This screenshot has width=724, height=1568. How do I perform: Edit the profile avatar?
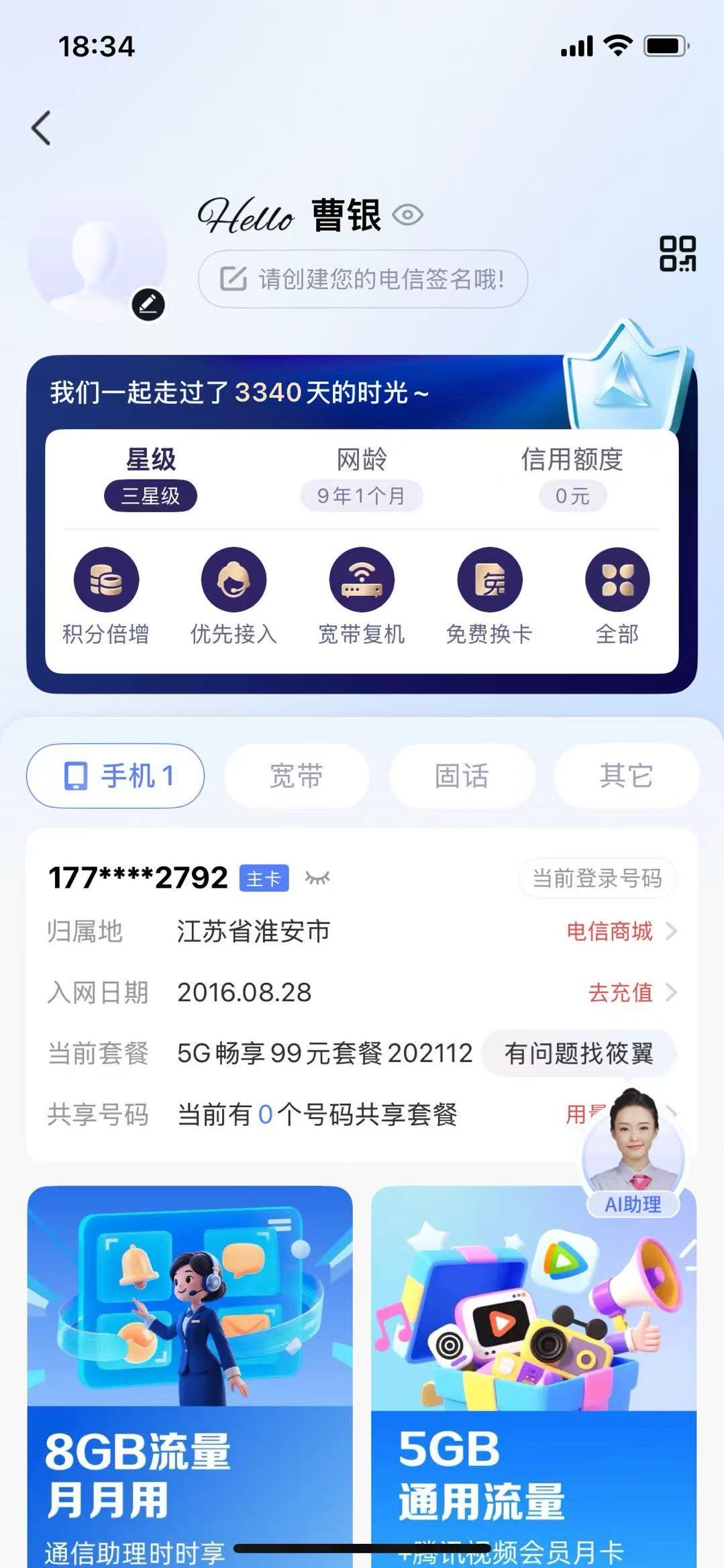(148, 305)
